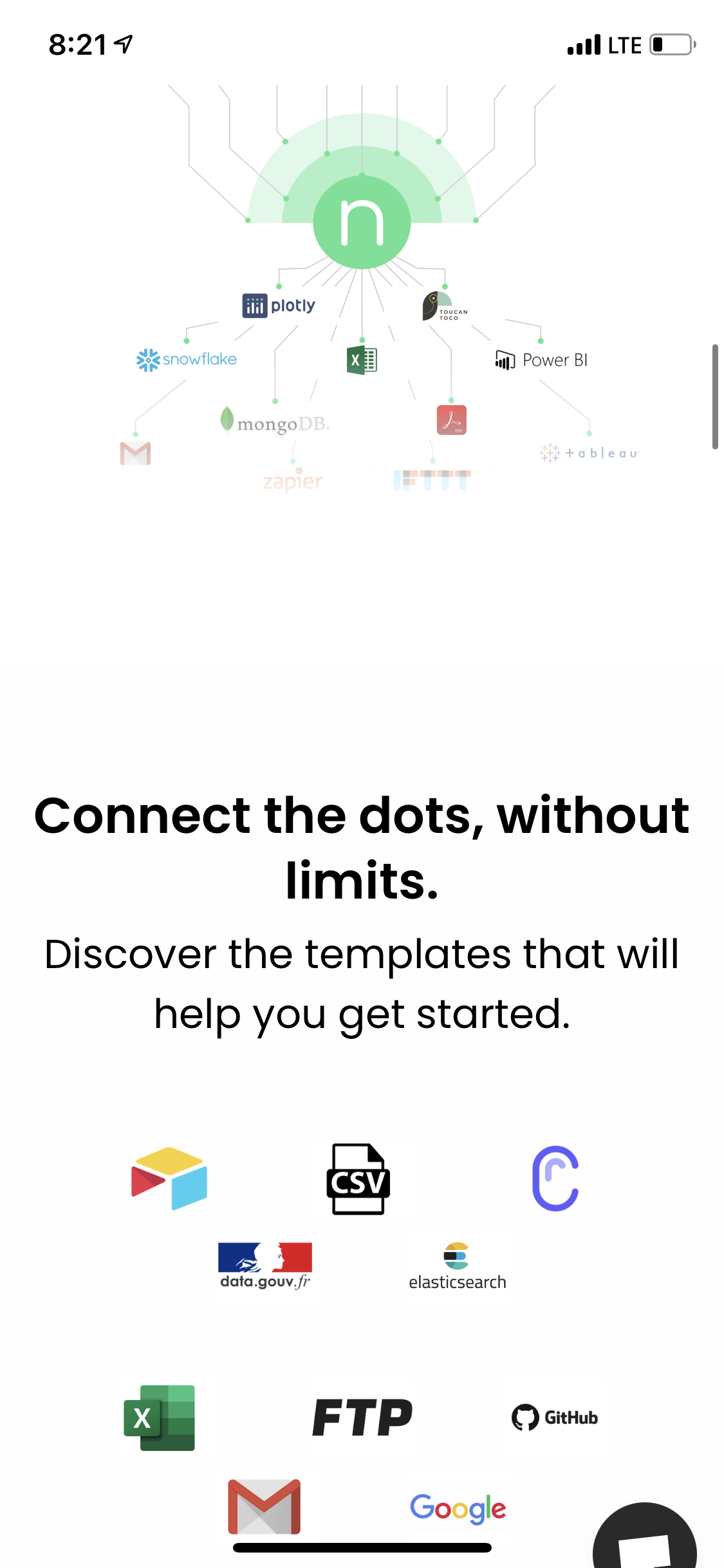The height and width of the screenshot is (1568, 724).
Task: Open the Gmail template logo
Action: tap(265, 1506)
